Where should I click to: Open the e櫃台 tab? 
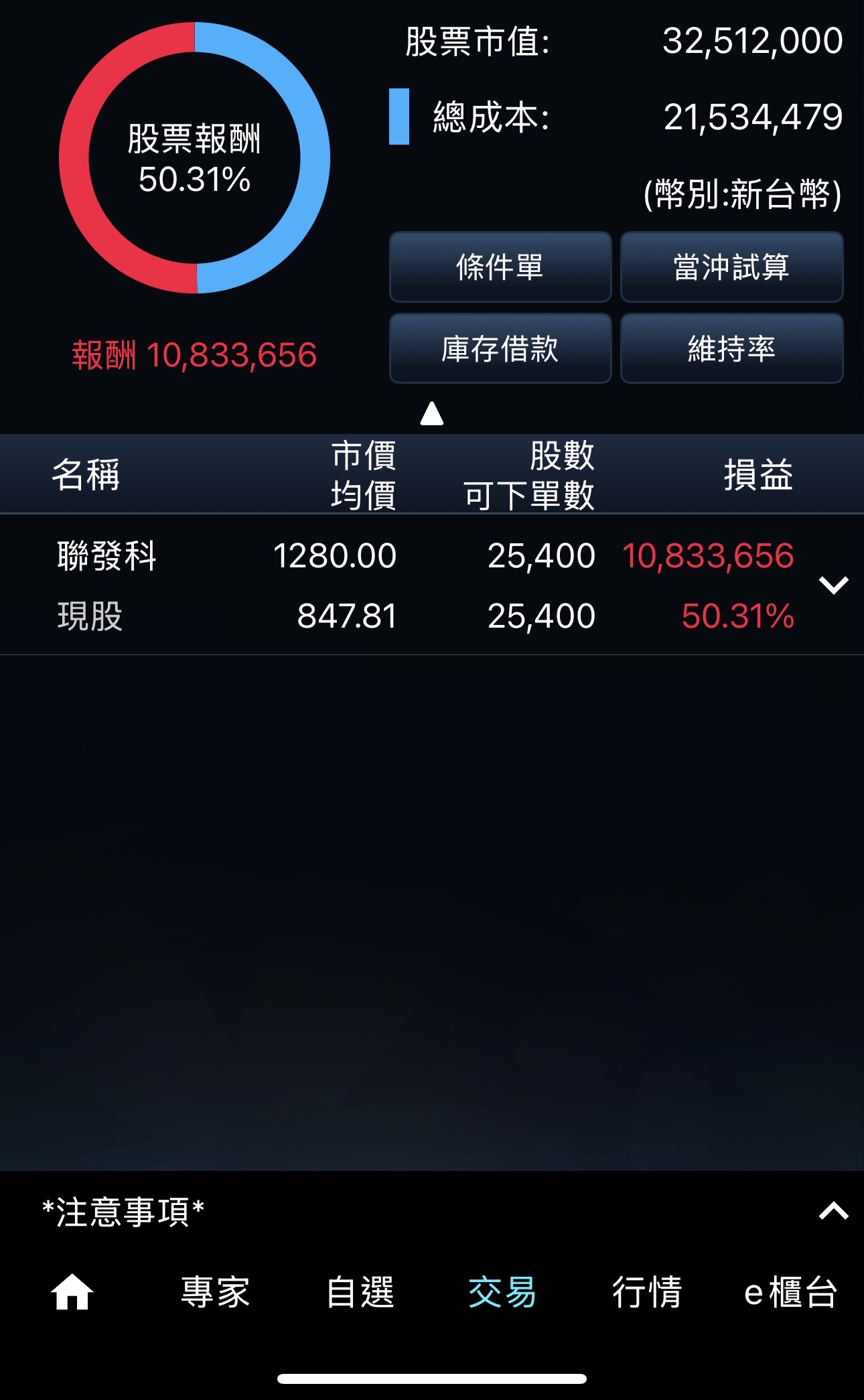pyautogui.click(x=791, y=1291)
